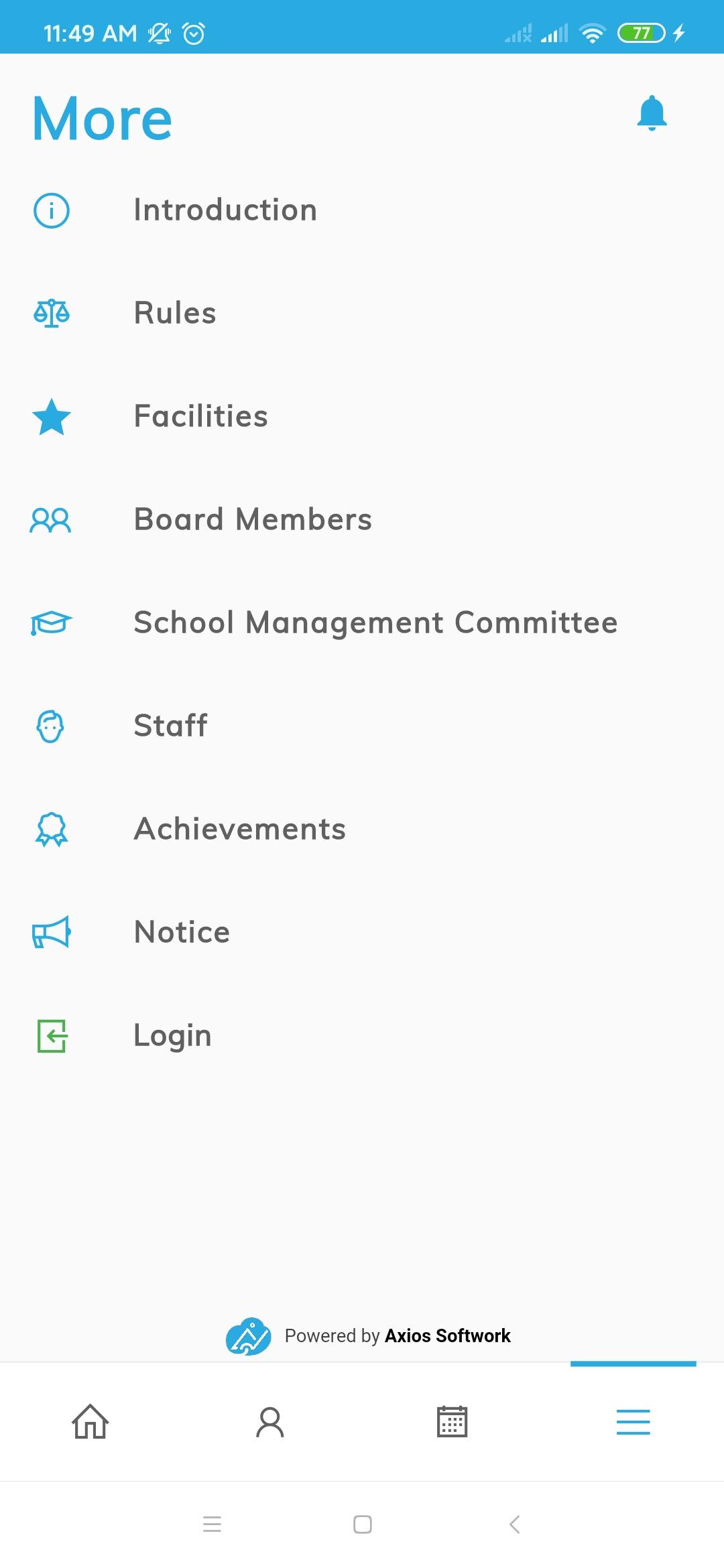View the school Rules
Image resolution: width=724 pixels, height=1568 pixels.
click(362, 314)
